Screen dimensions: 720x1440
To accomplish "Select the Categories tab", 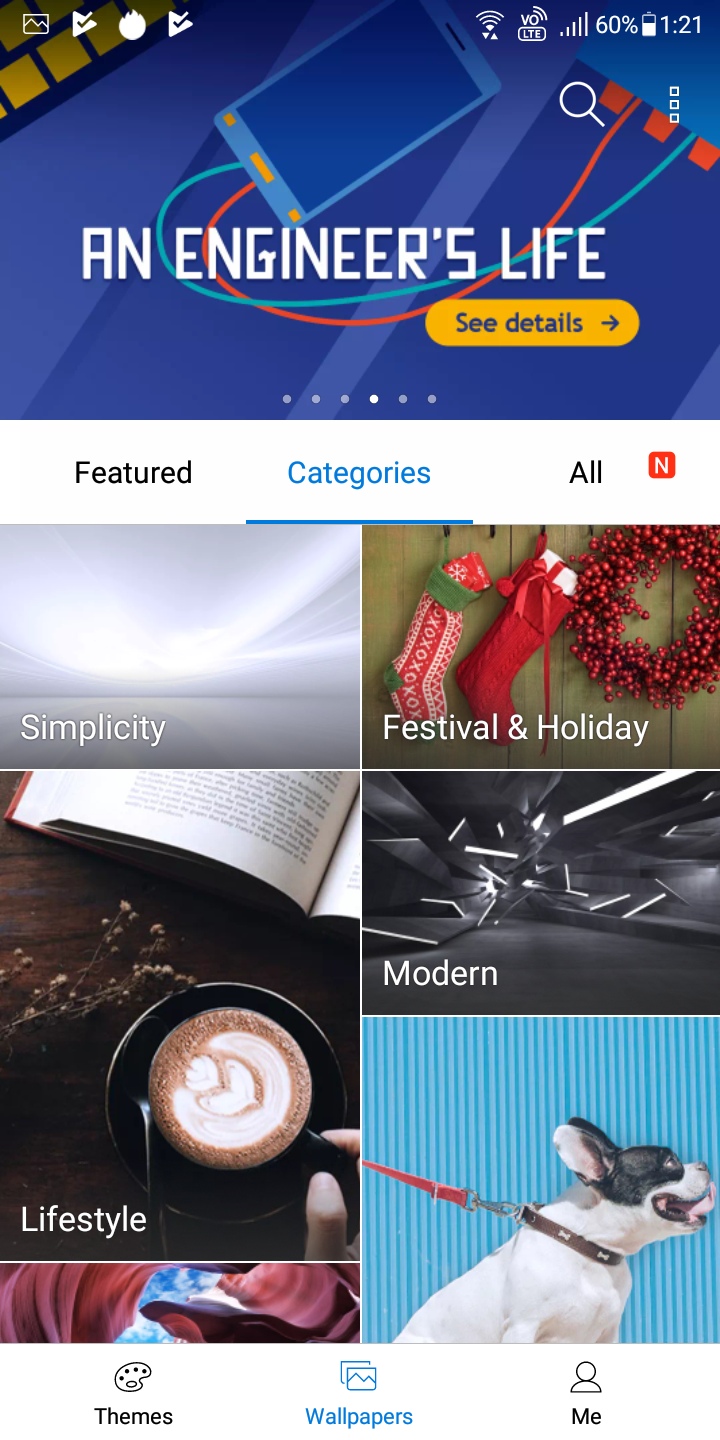I will click(359, 473).
